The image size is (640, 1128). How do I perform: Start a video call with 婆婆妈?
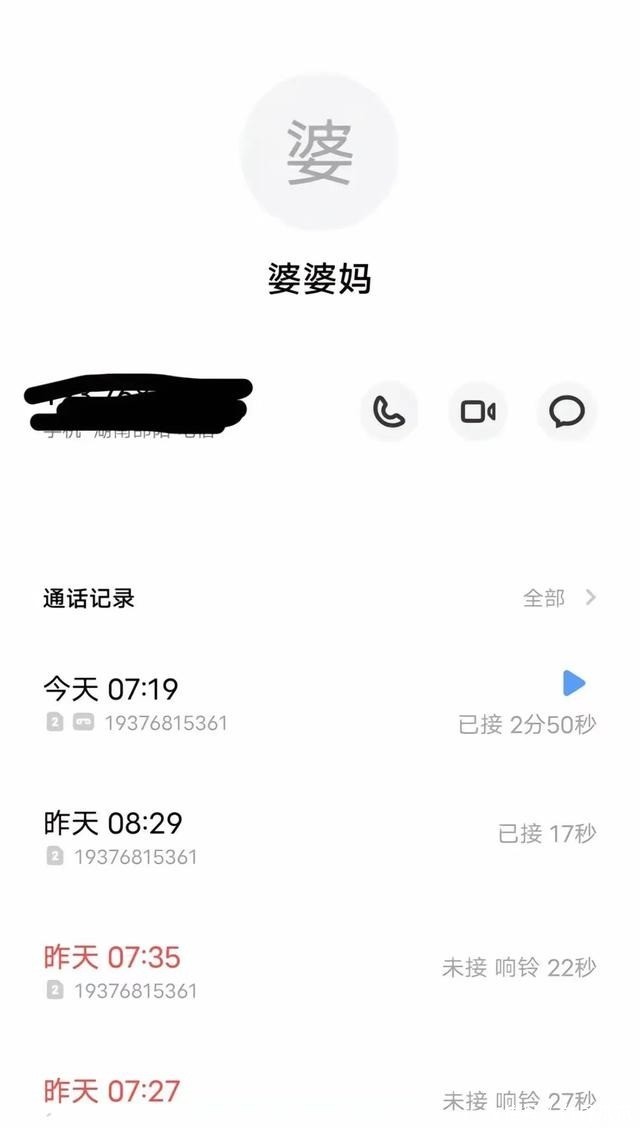pos(478,411)
